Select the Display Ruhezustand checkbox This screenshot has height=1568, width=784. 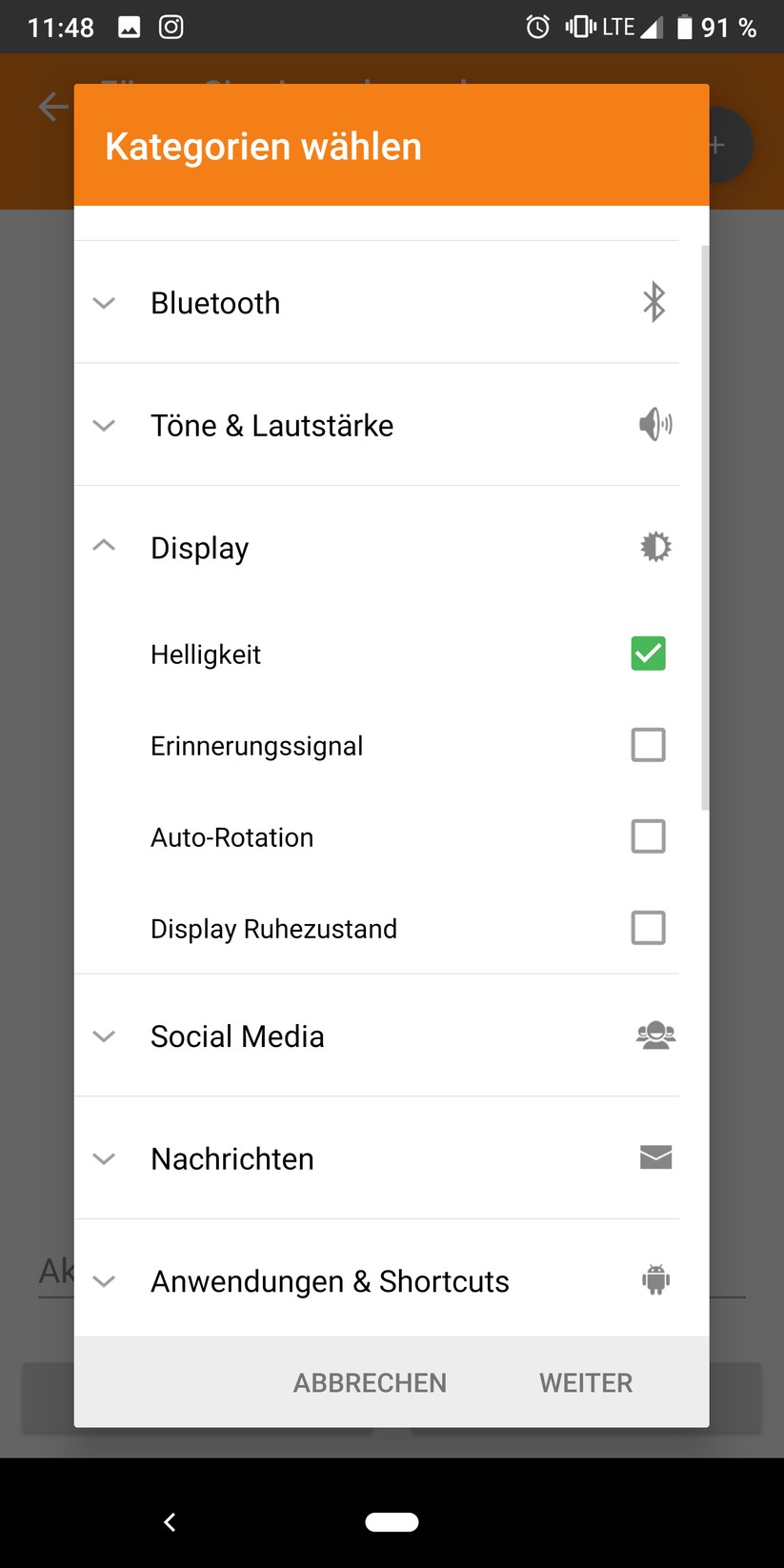648,928
